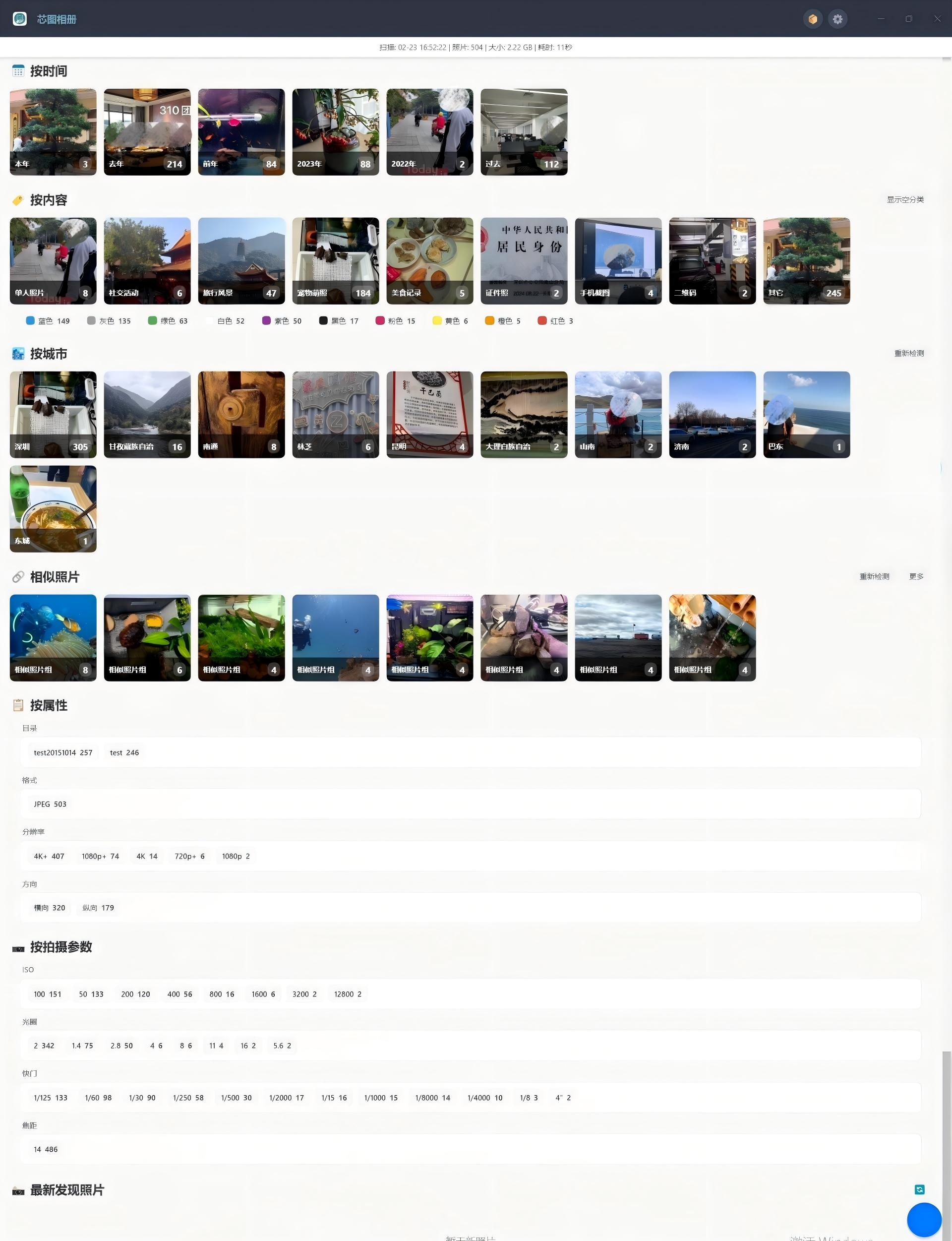Open the 深圳 city album
Image resolution: width=952 pixels, height=1241 pixels.
(53, 415)
